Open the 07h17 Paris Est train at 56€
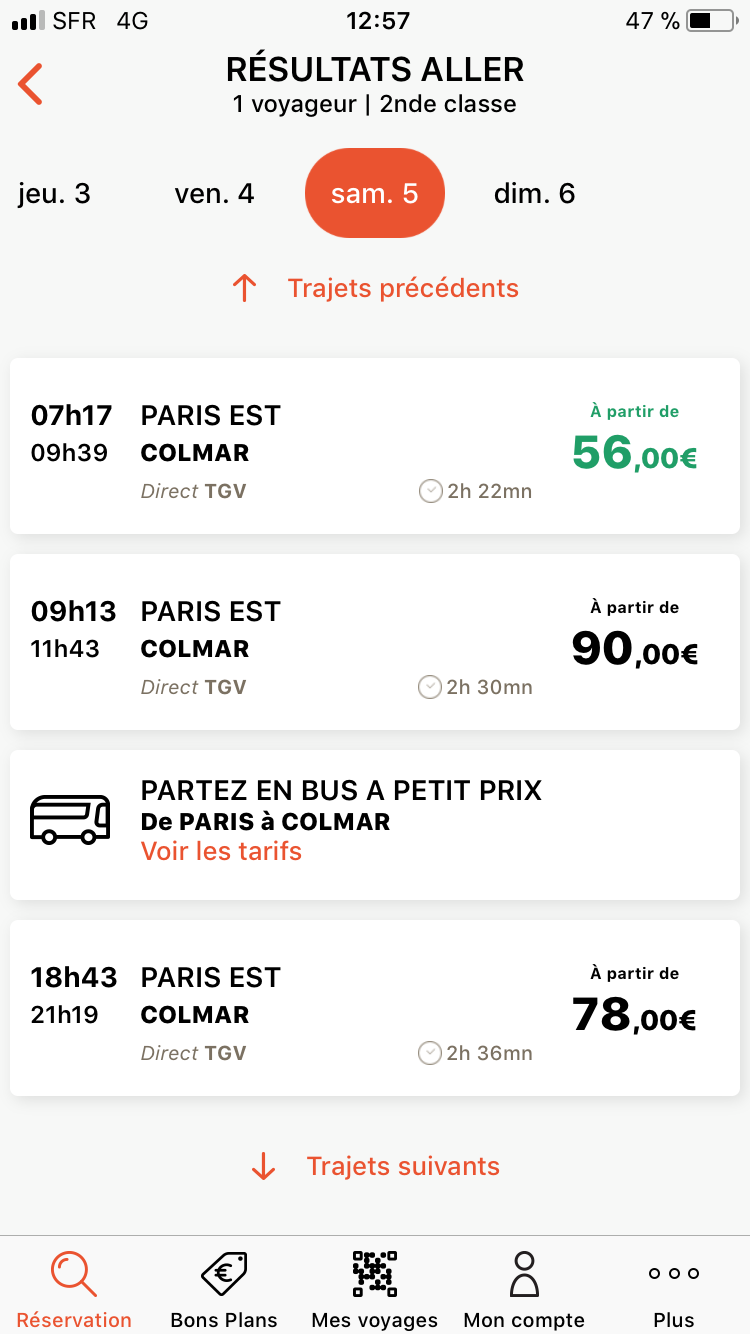Viewport: 750px width, 1334px height. [375, 446]
